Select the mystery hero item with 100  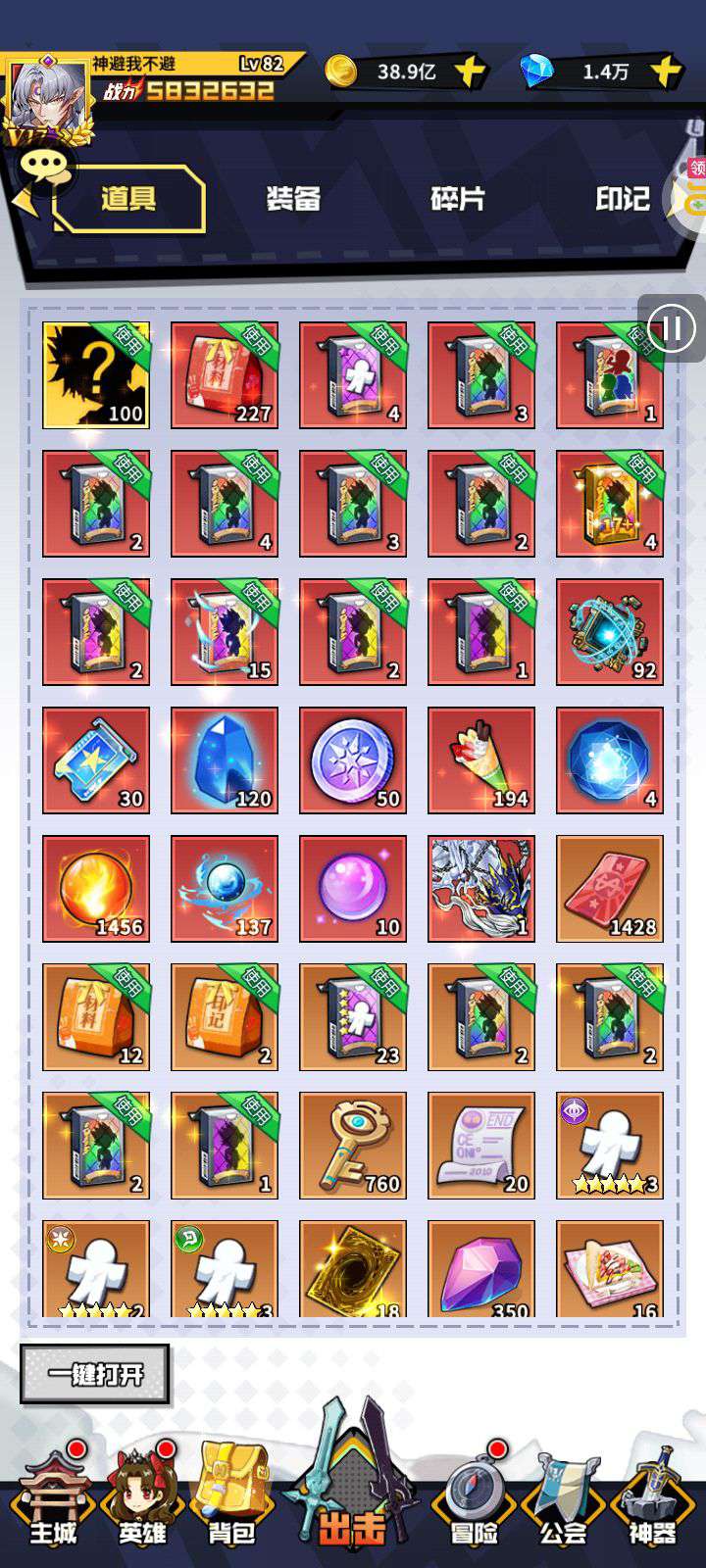[x=96, y=375]
